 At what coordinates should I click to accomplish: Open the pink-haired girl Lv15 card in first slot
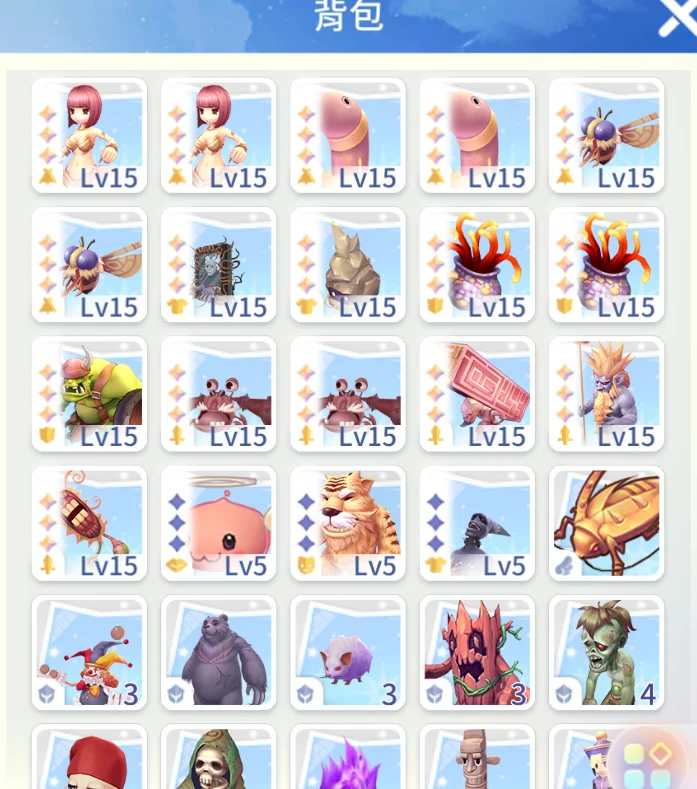pyautogui.click(x=89, y=135)
